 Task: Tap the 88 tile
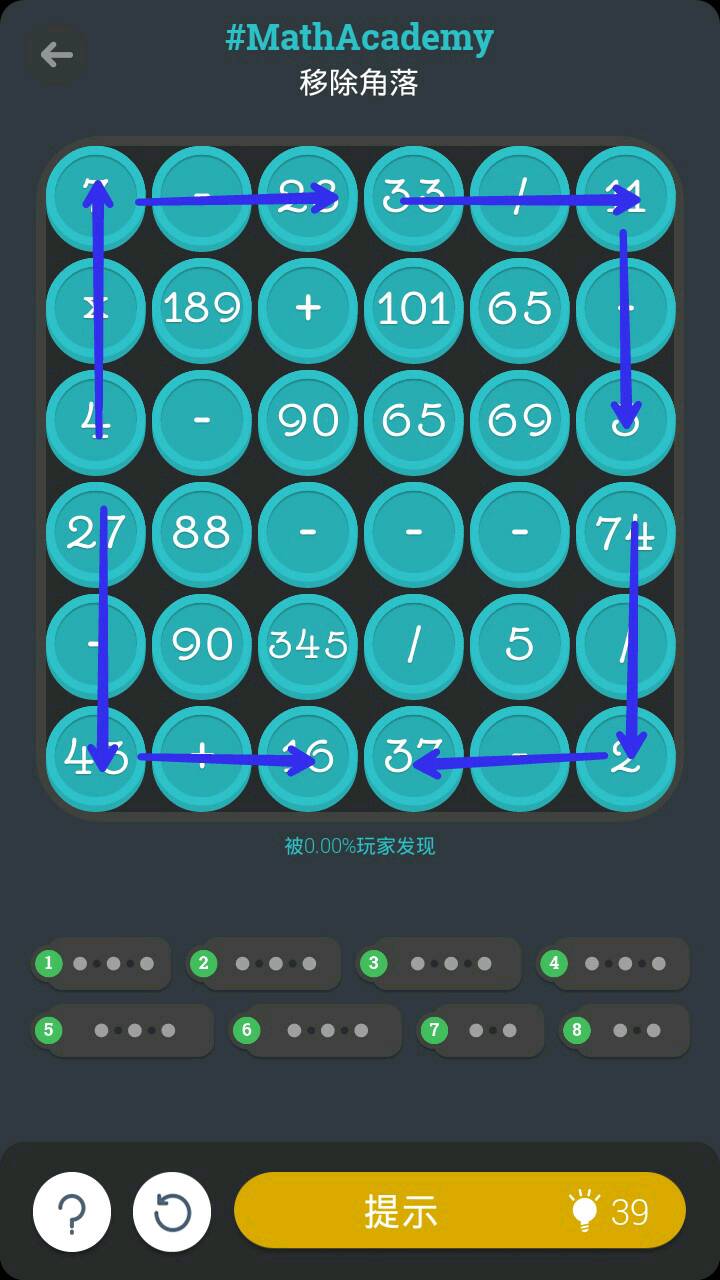(x=202, y=533)
